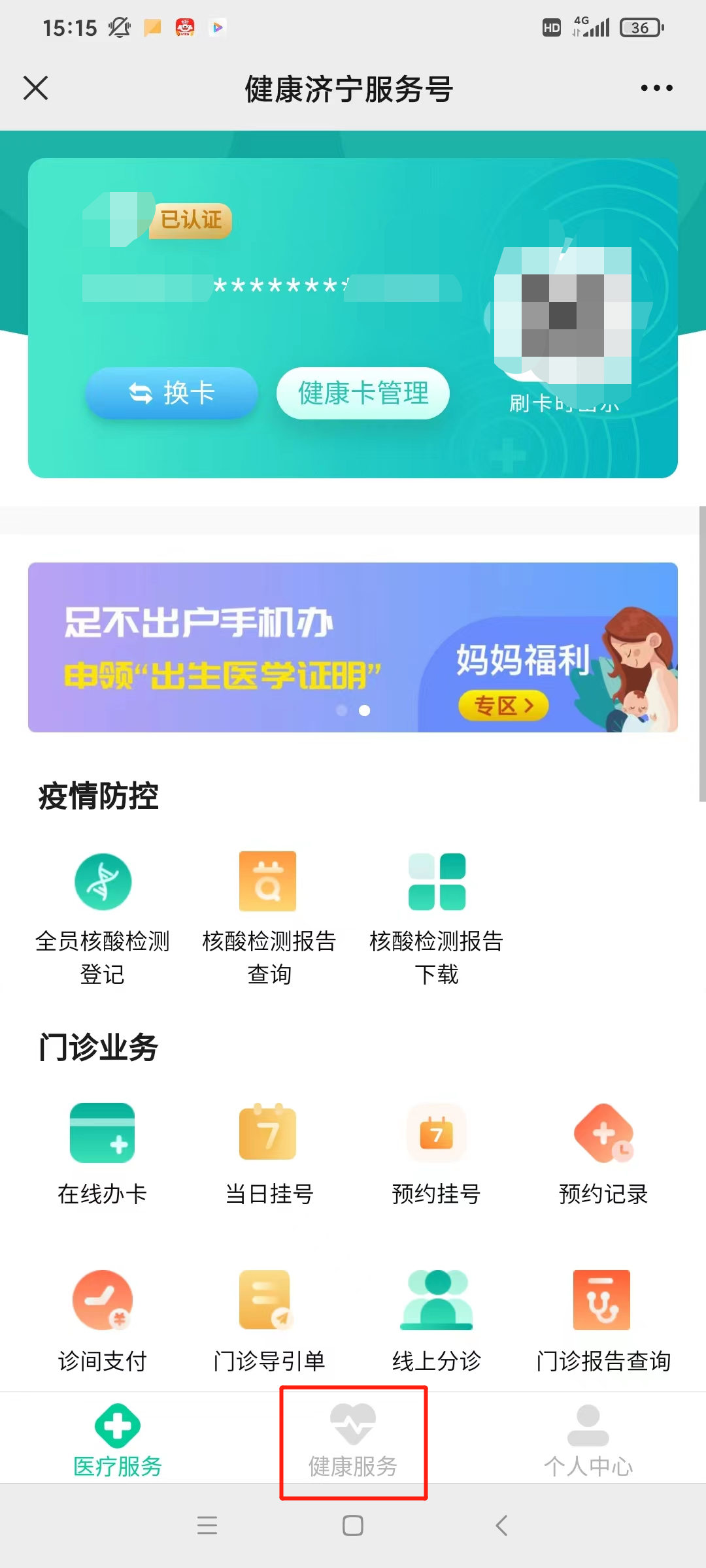Open the three-dot overflow menu

(656, 88)
